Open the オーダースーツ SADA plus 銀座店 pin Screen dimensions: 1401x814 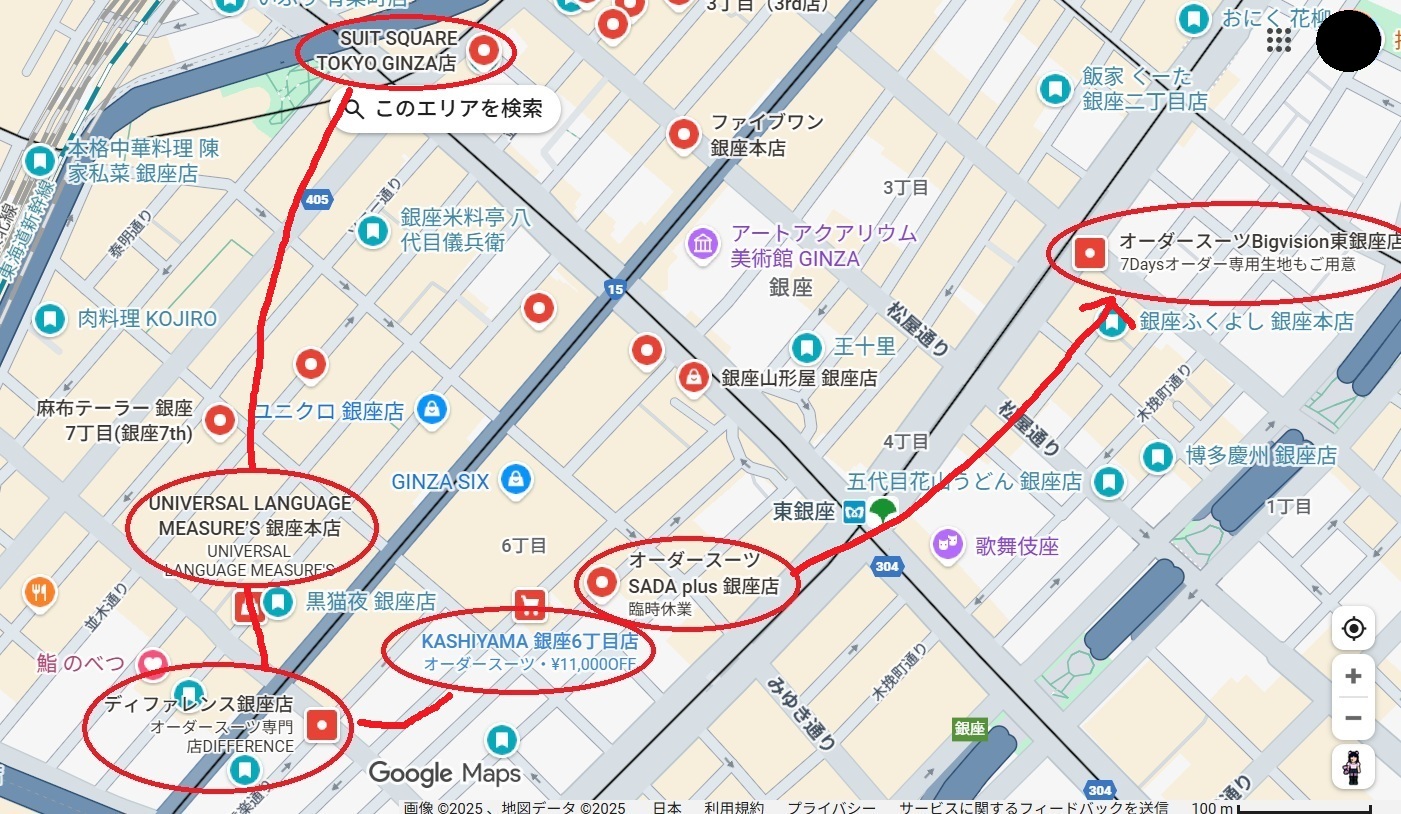point(602,580)
